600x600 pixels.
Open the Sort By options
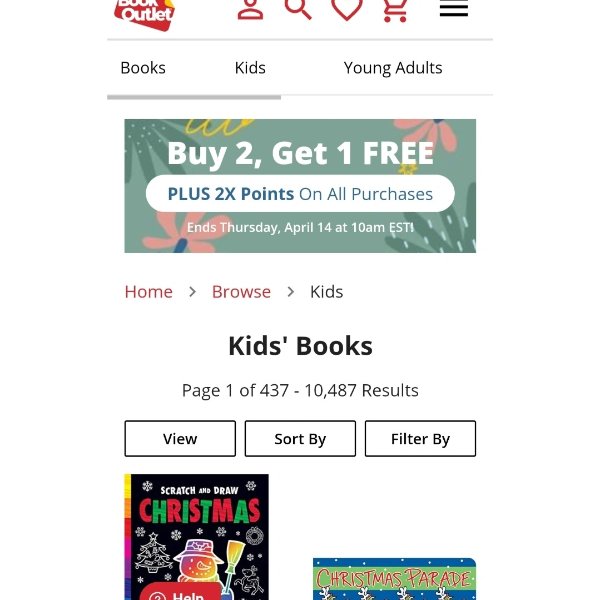pyautogui.click(x=300, y=439)
